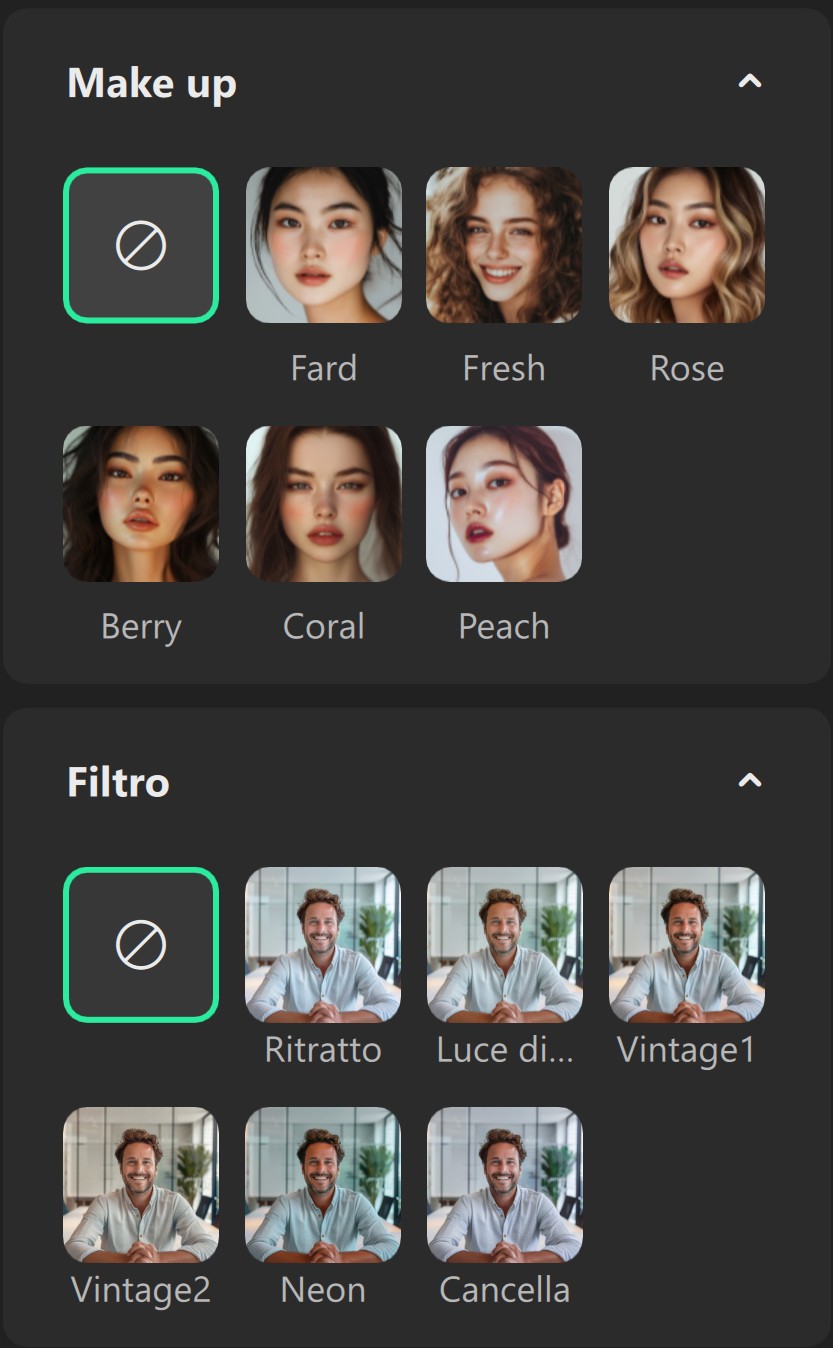
Task: Choose the Berry makeup look
Action: 141,504
